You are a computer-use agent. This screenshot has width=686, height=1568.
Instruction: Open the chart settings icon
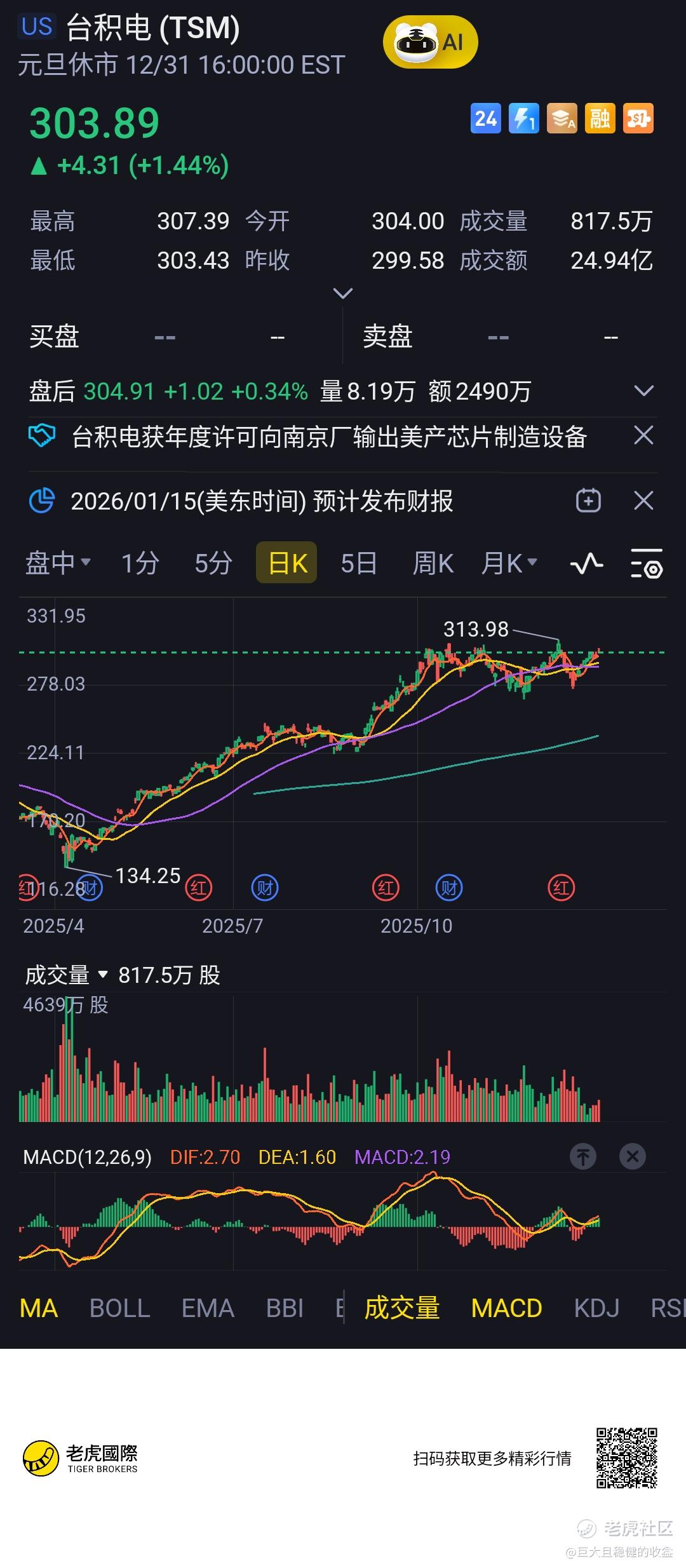[x=647, y=563]
